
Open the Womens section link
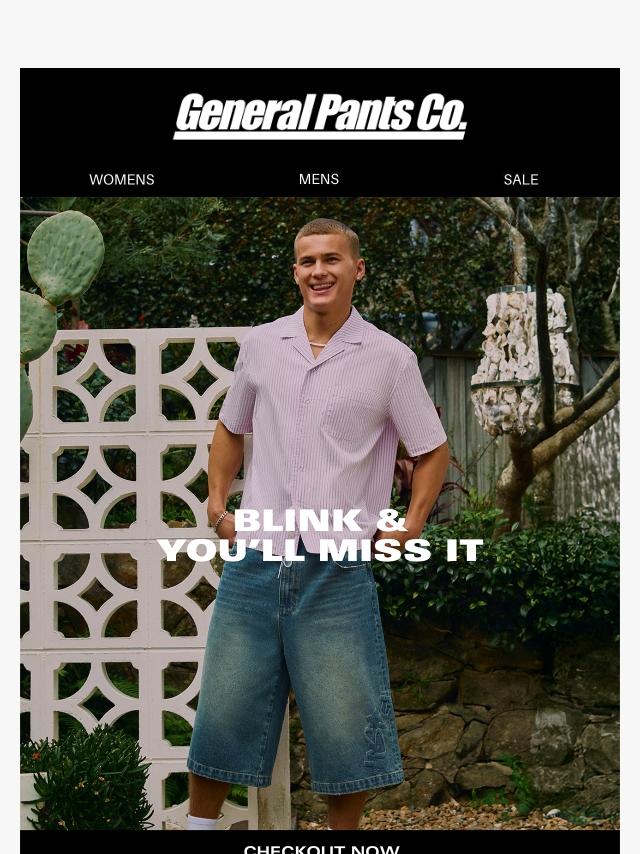(x=121, y=180)
